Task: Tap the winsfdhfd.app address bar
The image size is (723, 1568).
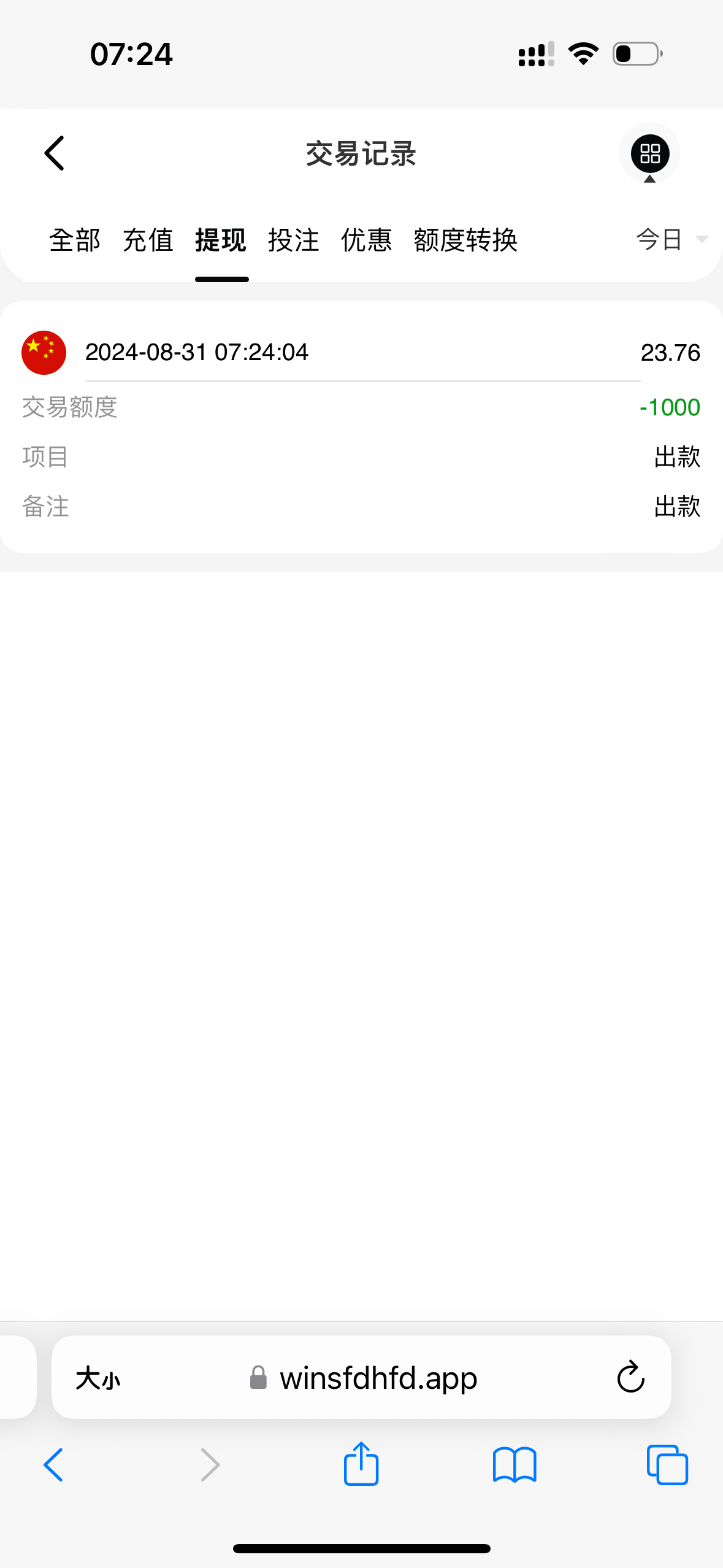Action: click(x=378, y=1378)
